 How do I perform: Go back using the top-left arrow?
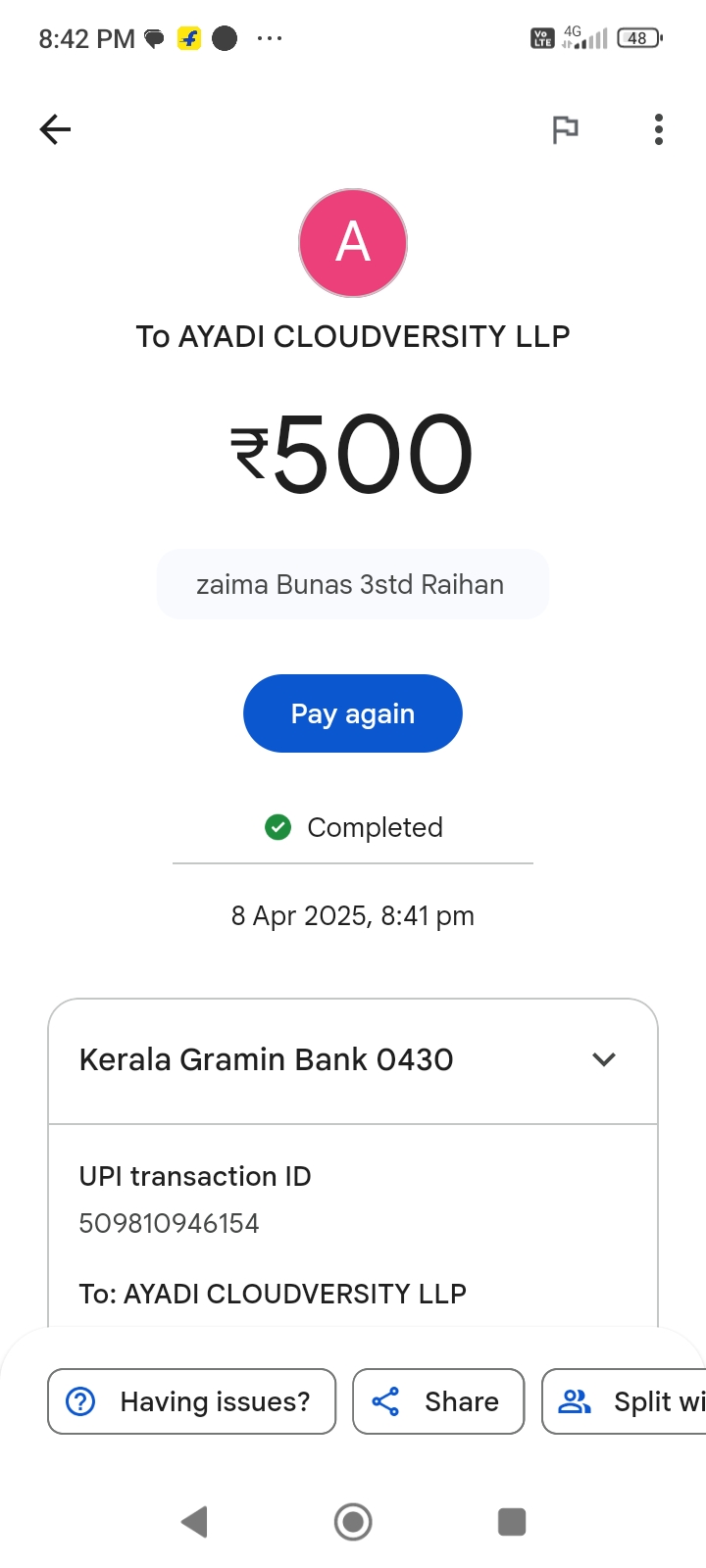pos(55,129)
